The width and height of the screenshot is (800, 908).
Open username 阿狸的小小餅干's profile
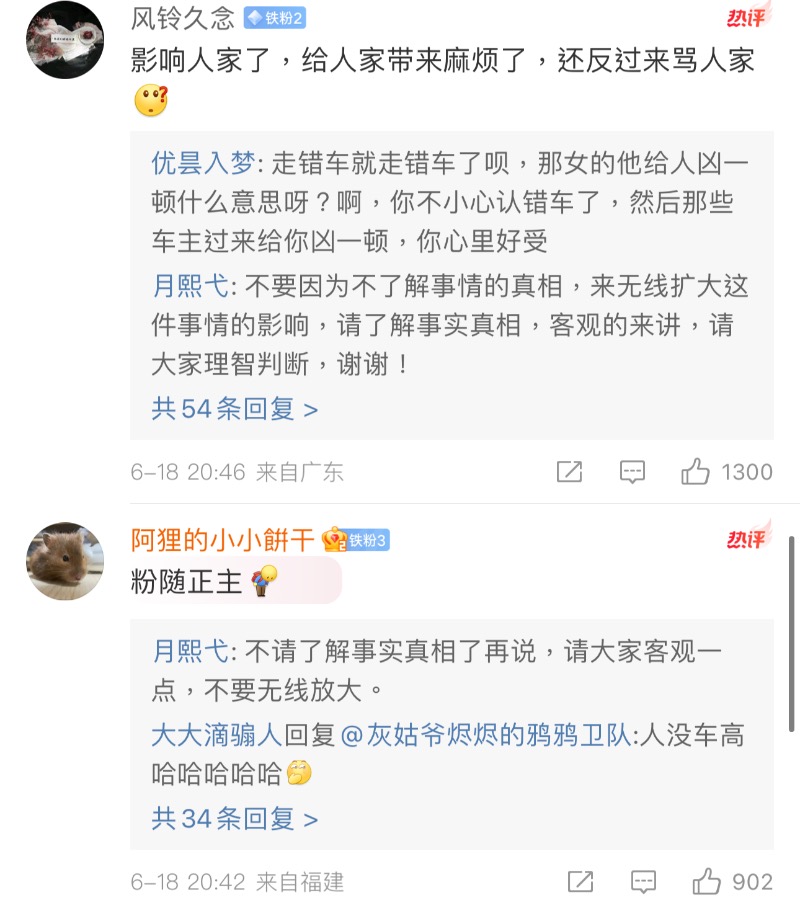coord(223,541)
